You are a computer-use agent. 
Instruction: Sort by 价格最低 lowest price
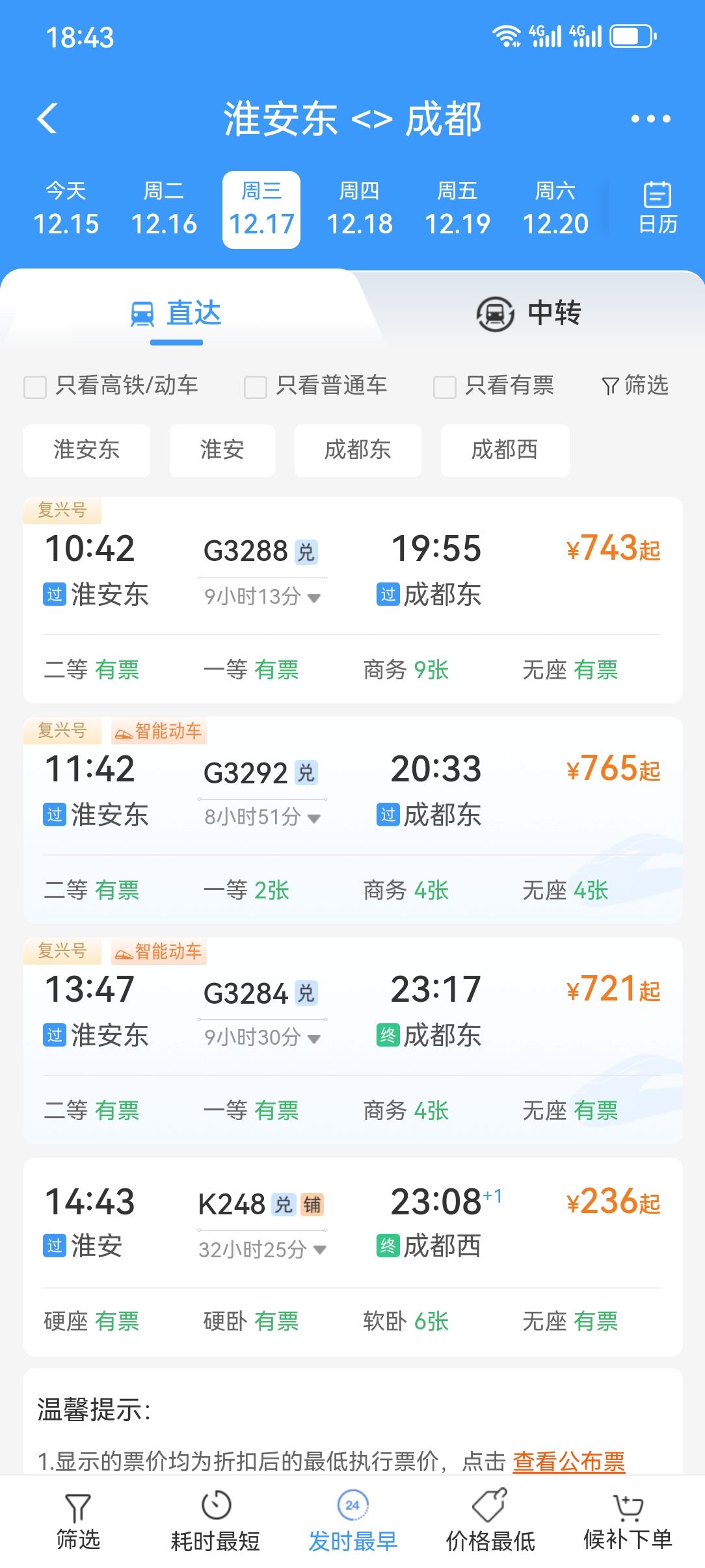[490, 1521]
